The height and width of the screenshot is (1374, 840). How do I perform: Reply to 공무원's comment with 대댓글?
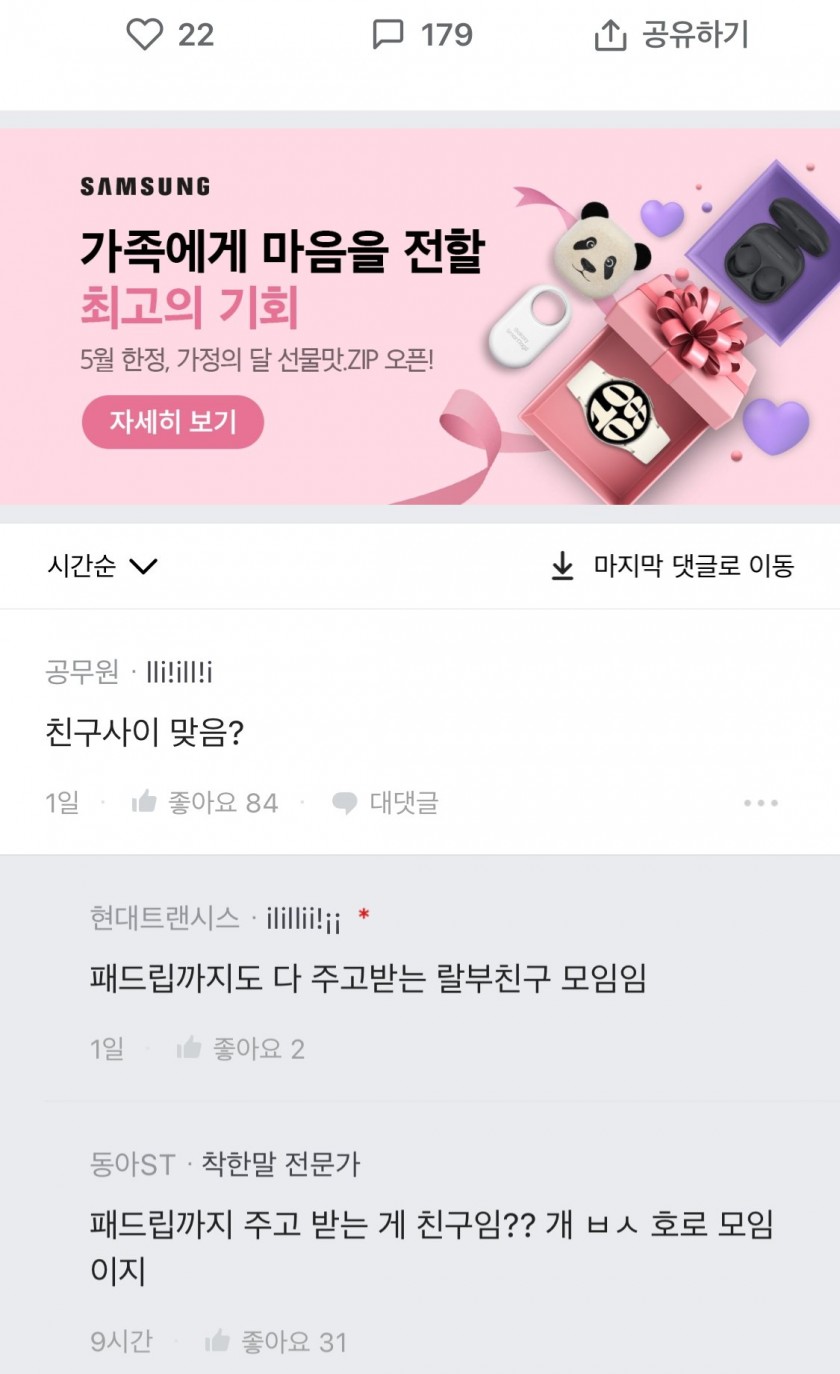(x=386, y=802)
